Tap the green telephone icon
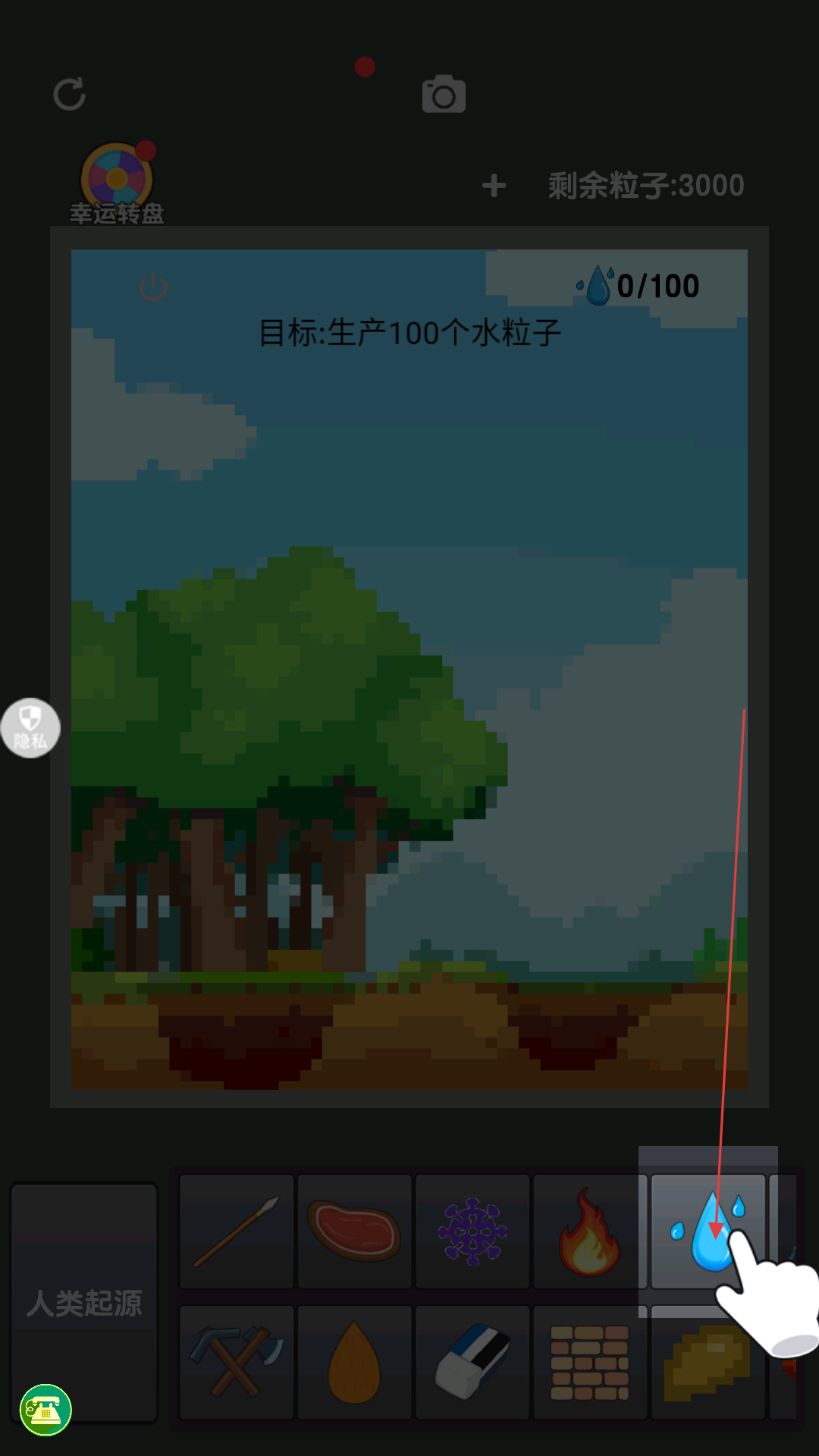 45,1410
